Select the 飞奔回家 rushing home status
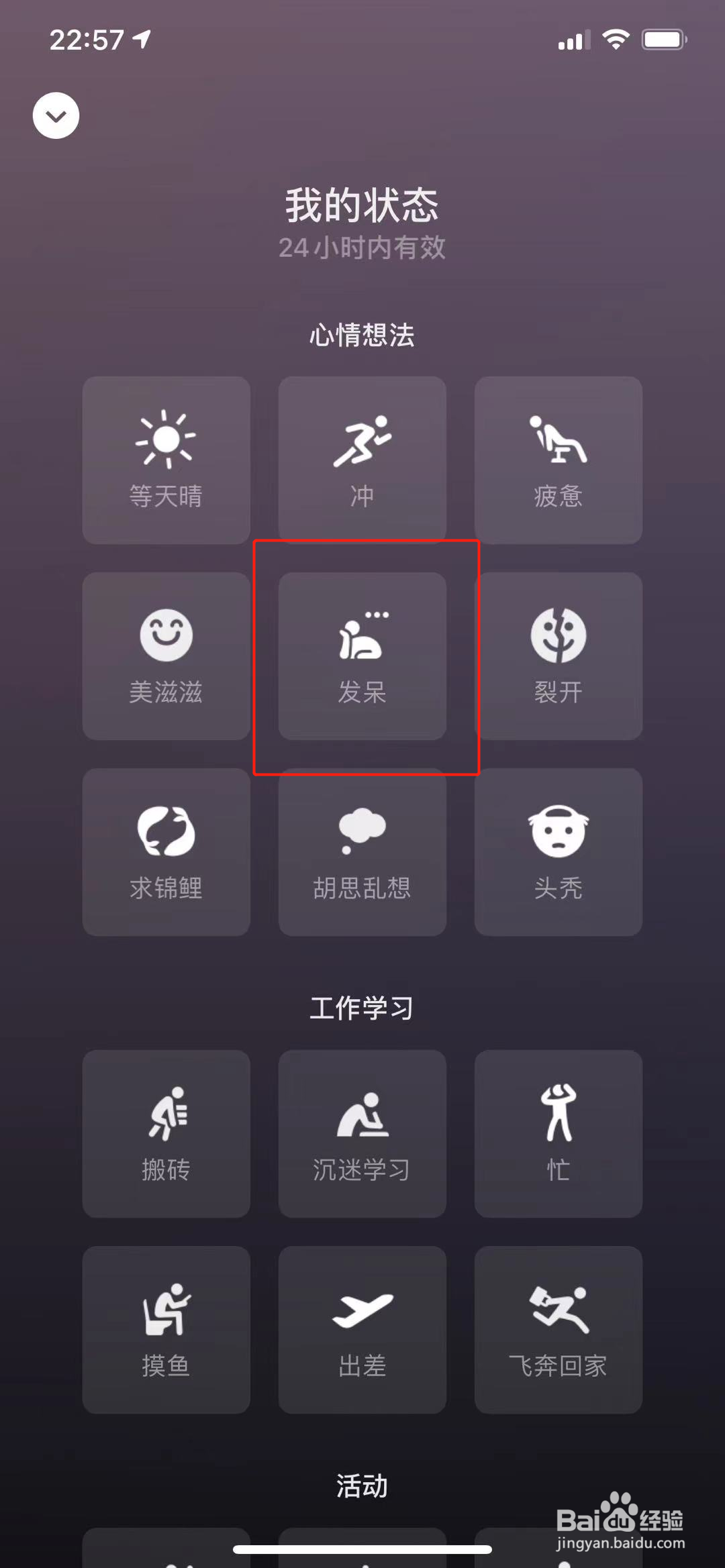Screen dimensions: 725x1568 [x=557, y=1328]
